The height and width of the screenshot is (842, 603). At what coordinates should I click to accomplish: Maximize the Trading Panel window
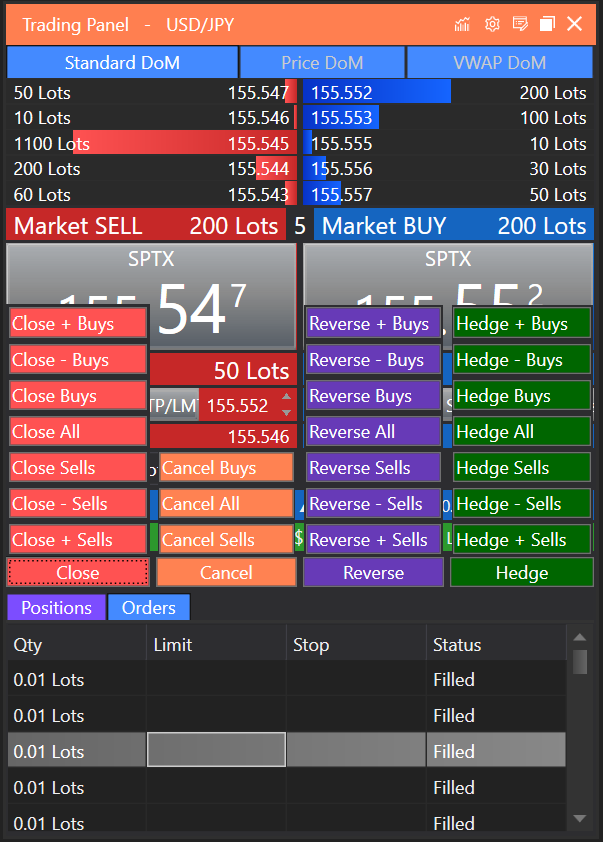547,24
